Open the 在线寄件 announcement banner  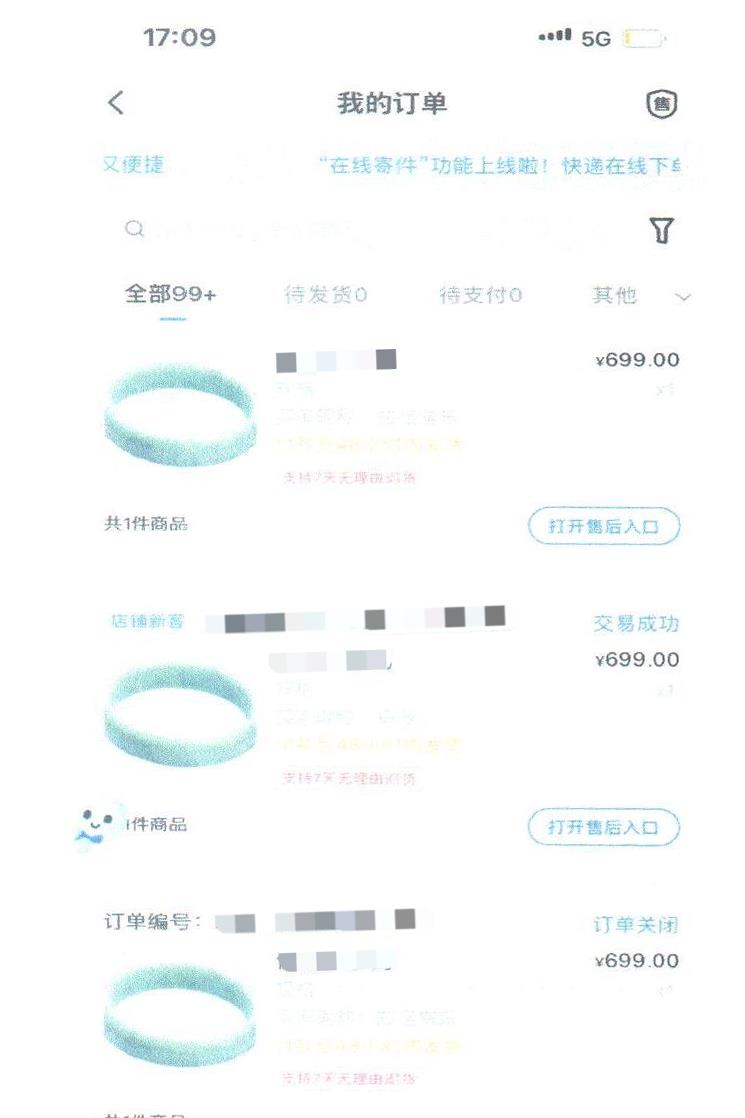point(500,165)
